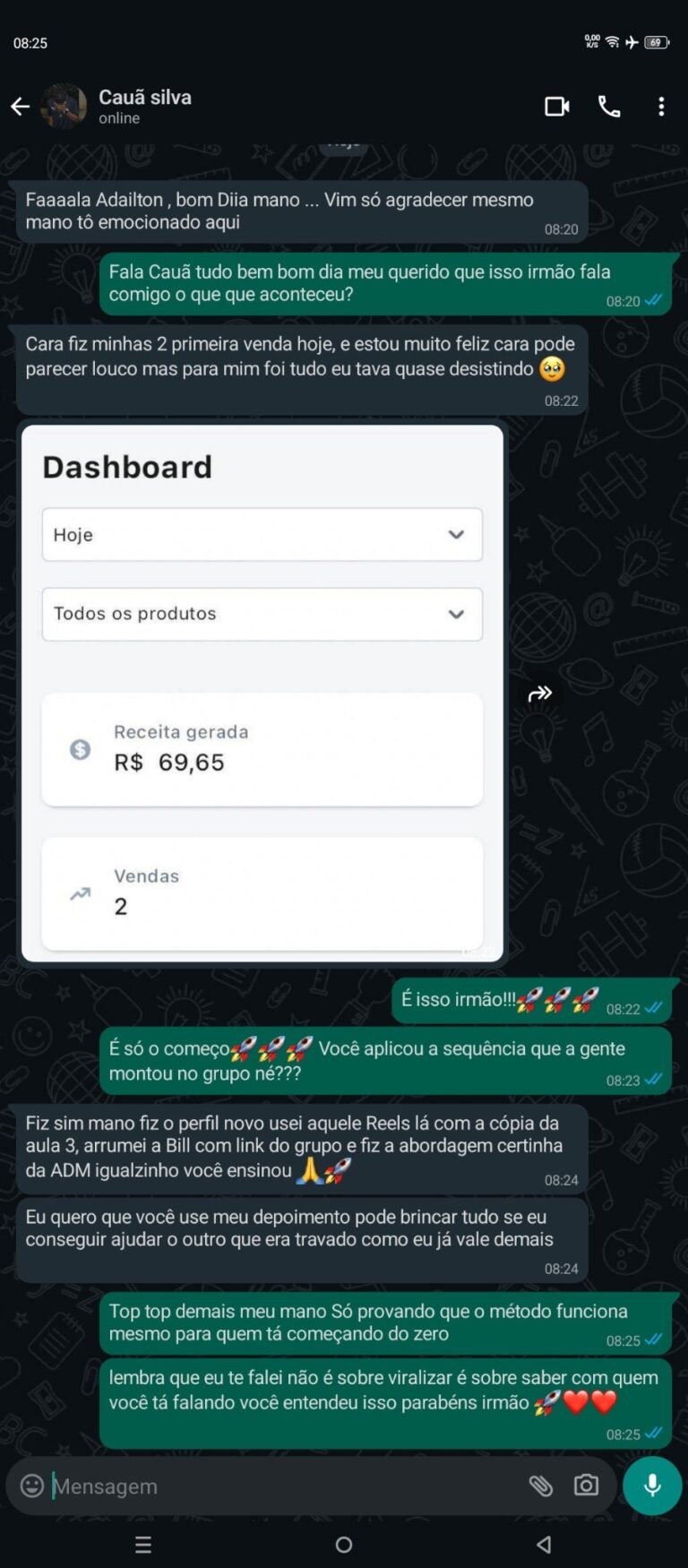Open the chat overflow menu

click(x=661, y=107)
